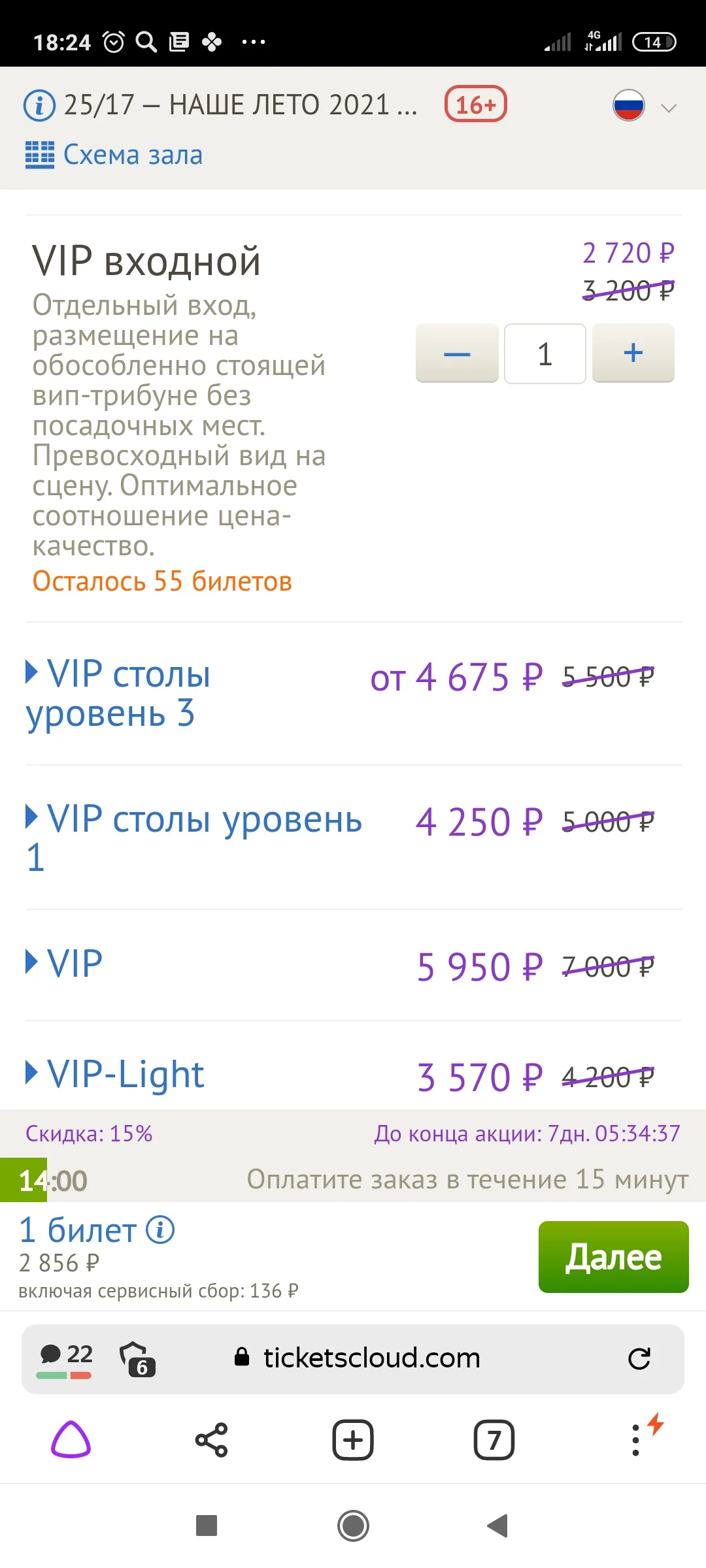Open the tab switcher showing 7 tabs
The height and width of the screenshot is (1568, 706).
point(494,1439)
